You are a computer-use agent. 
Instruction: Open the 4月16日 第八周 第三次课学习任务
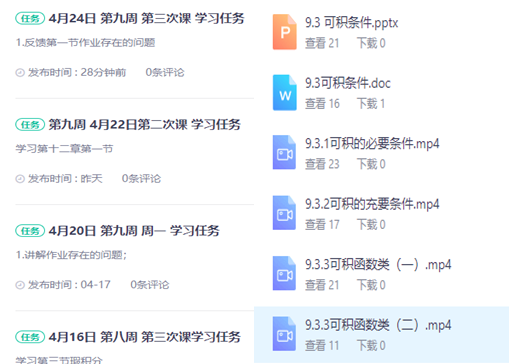pos(144,337)
